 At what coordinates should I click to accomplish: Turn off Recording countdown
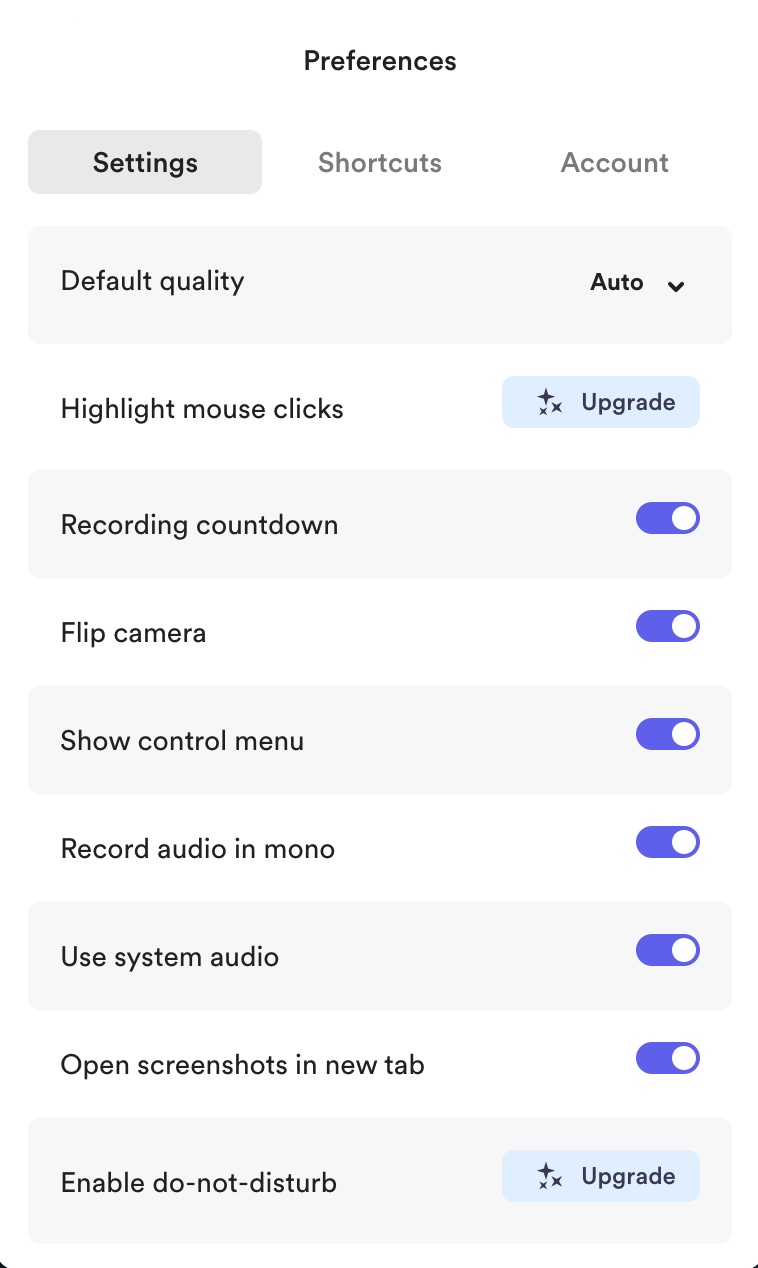coord(667,519)
